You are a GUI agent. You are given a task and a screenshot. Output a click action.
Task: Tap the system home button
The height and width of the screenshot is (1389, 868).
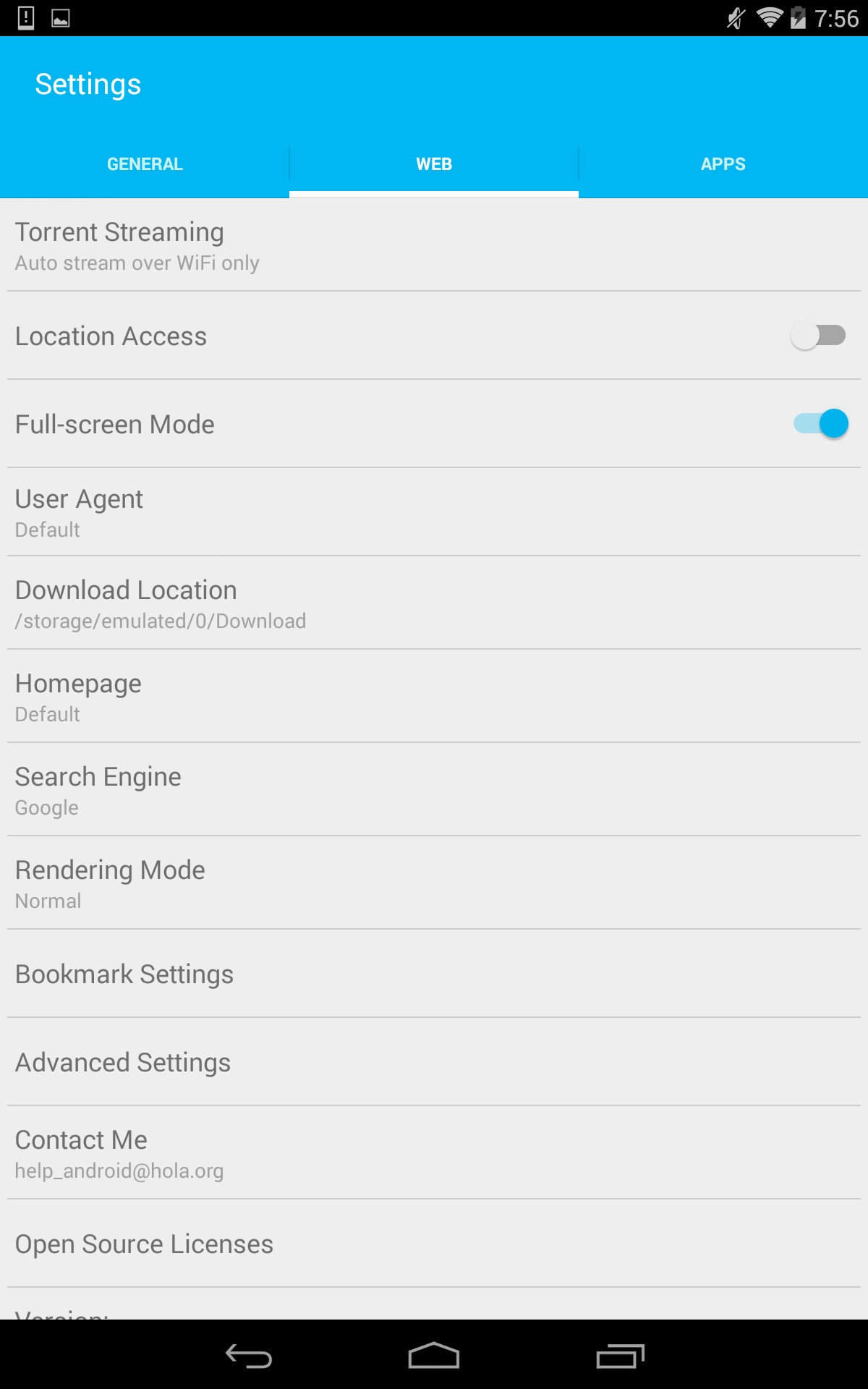click(434, 1356)
